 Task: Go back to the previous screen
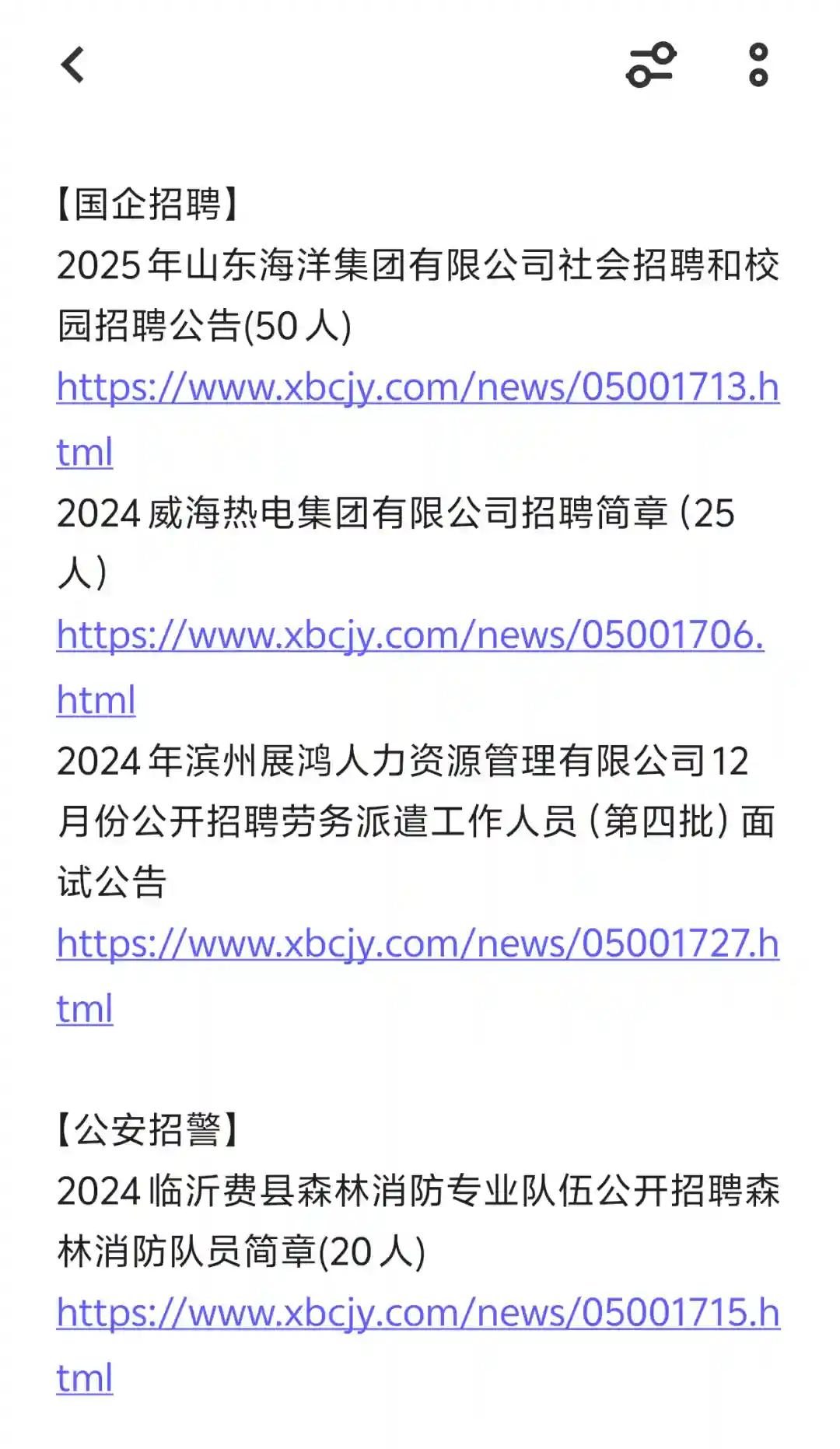[x=72, y=65]
